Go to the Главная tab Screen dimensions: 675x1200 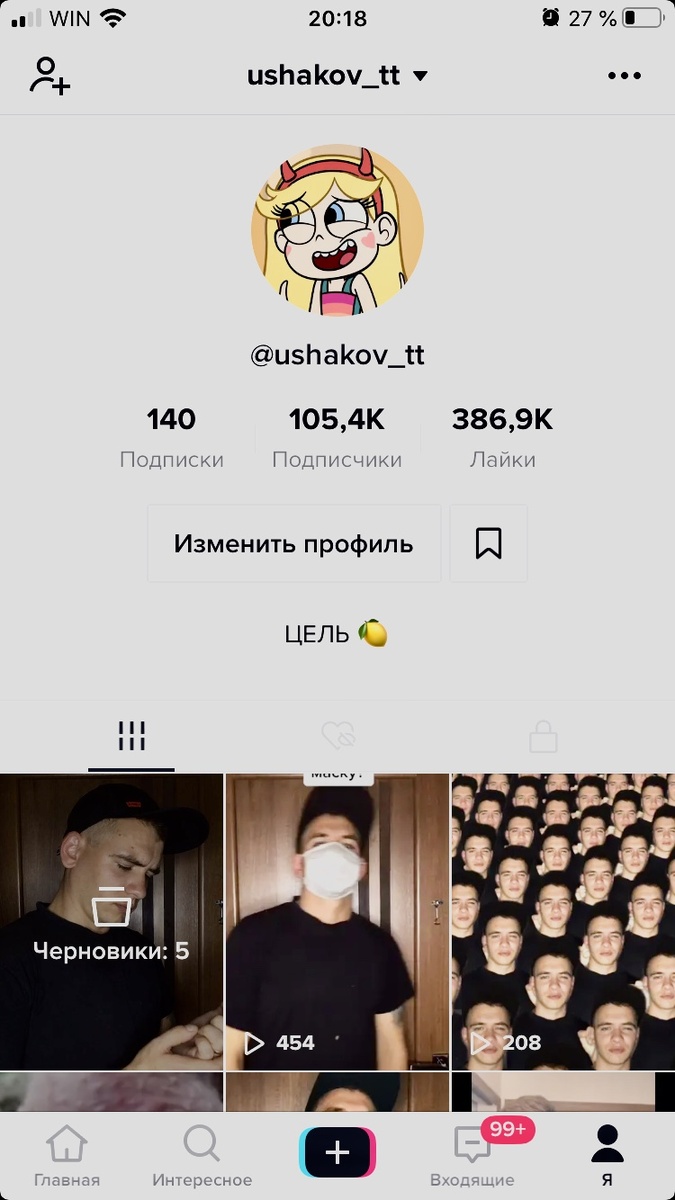click(67, 1155)
